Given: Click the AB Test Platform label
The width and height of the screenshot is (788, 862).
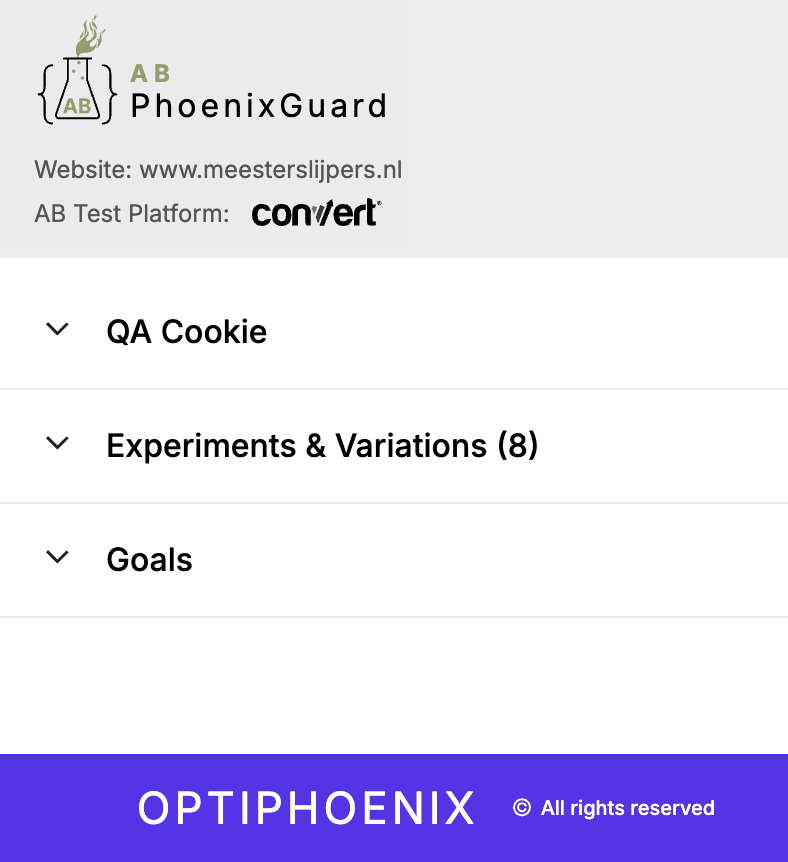Looking at the screenshot, I should [131, 212].
